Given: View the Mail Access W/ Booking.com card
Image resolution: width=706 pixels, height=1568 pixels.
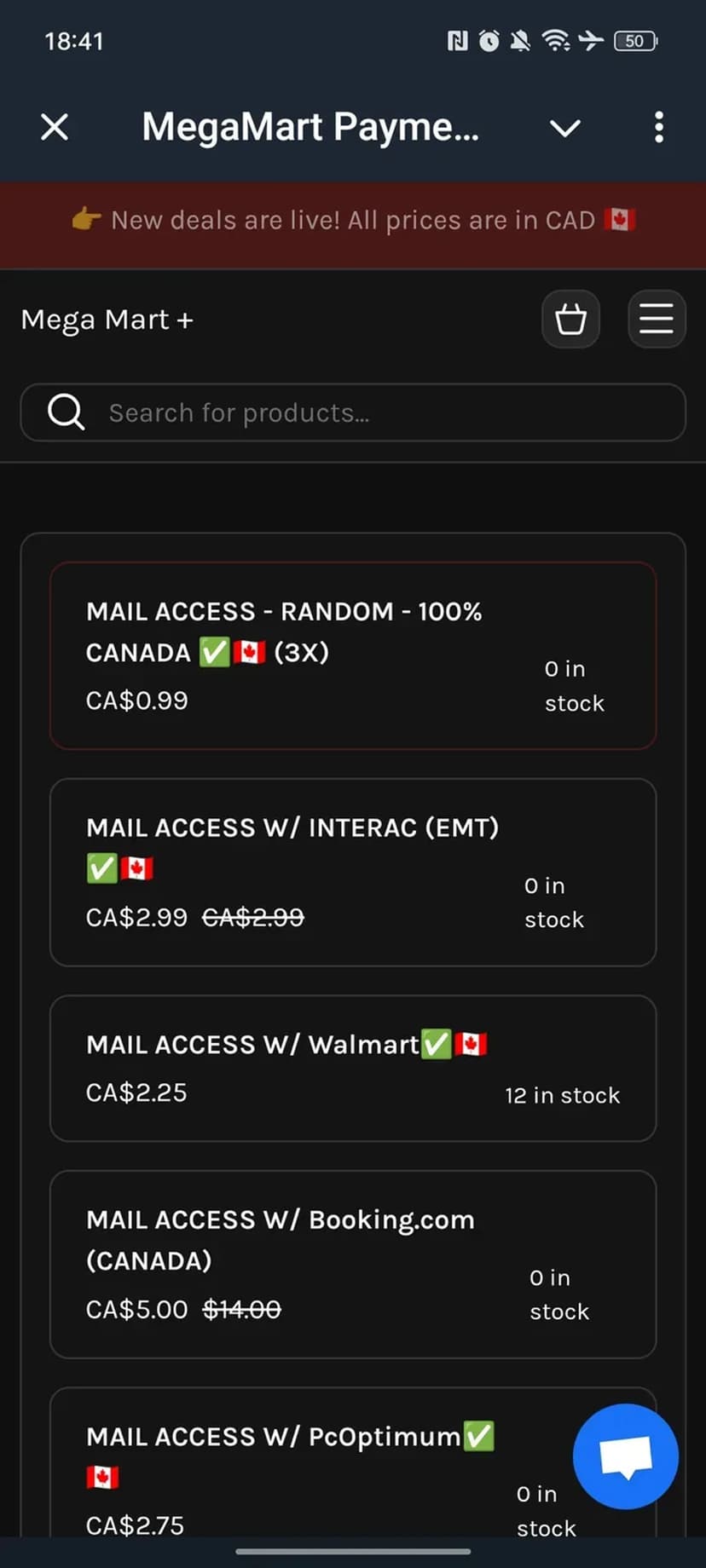Looking at the screenshot, I should pyautogui.click(x=353, y=1264).
